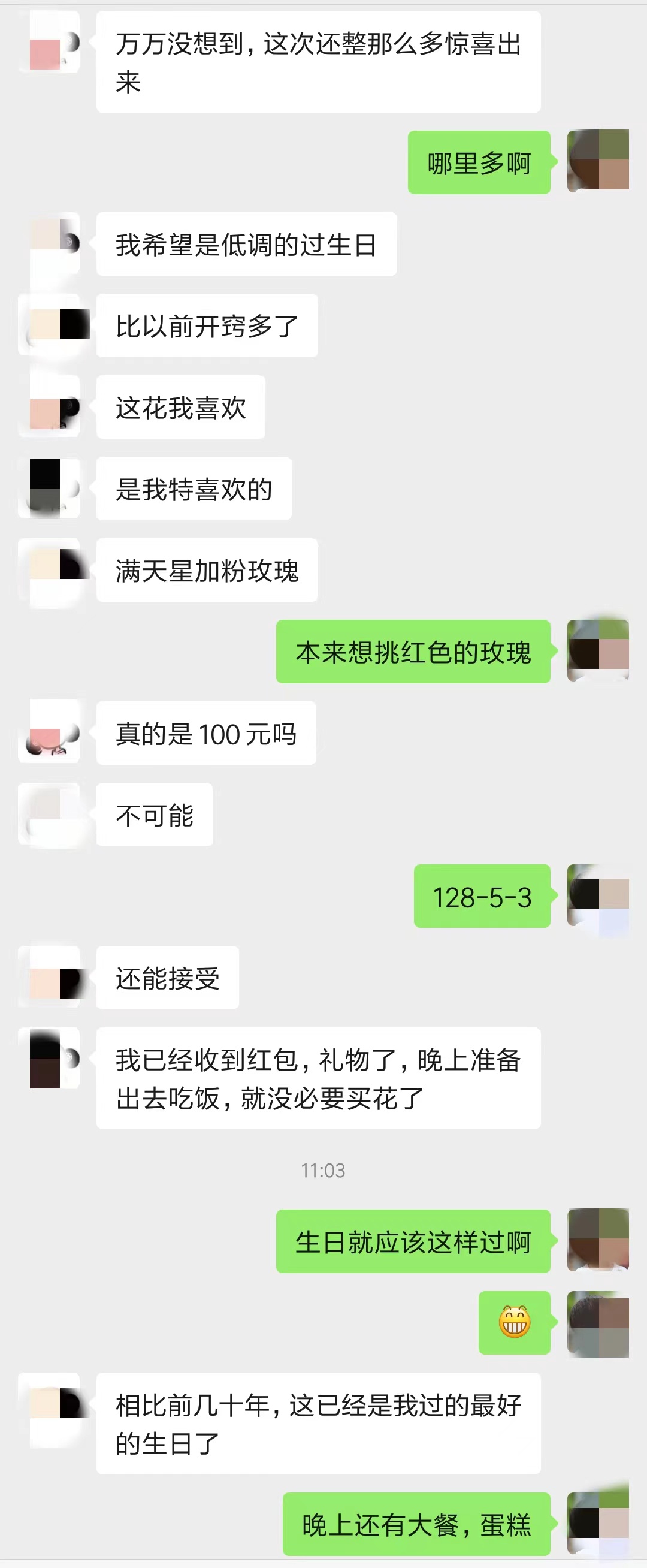Tap the avatar next to '生日就应该这样过啊'
This screenshot has width=647, height=1568.
598,1240
